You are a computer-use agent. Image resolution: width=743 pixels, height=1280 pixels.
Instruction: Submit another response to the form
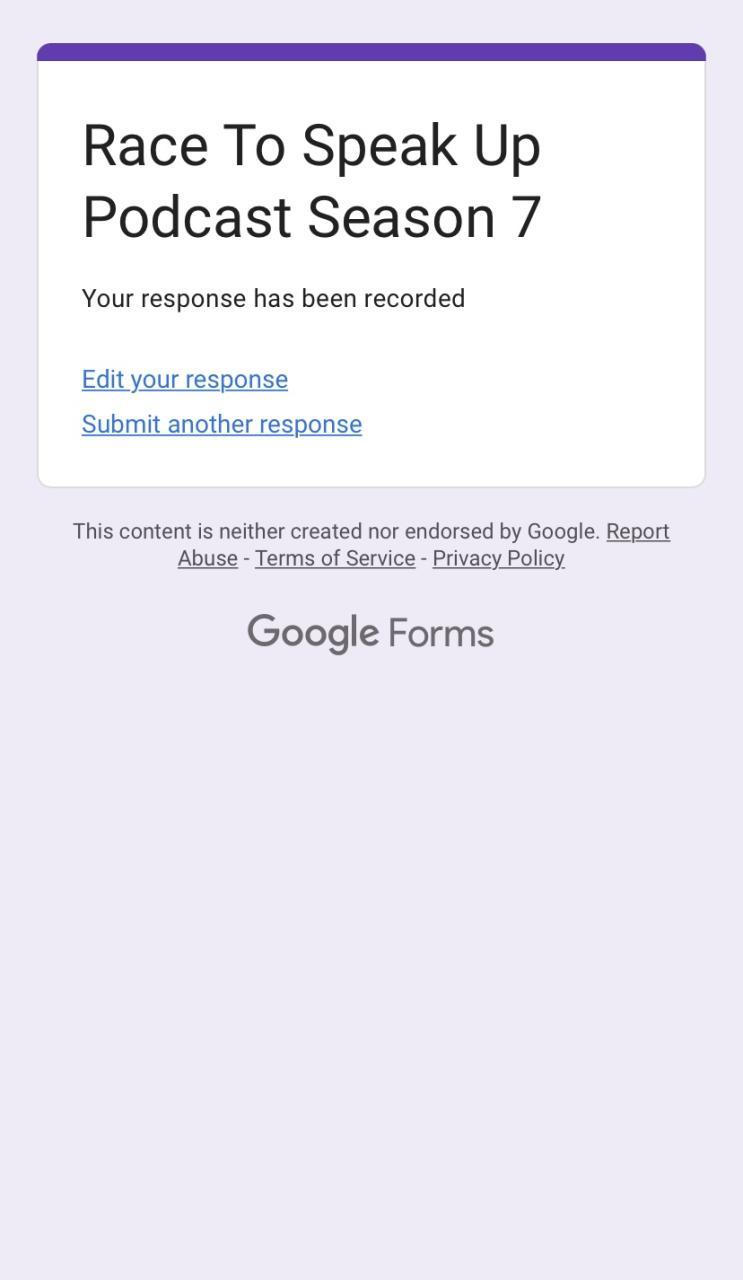(222, 424)
